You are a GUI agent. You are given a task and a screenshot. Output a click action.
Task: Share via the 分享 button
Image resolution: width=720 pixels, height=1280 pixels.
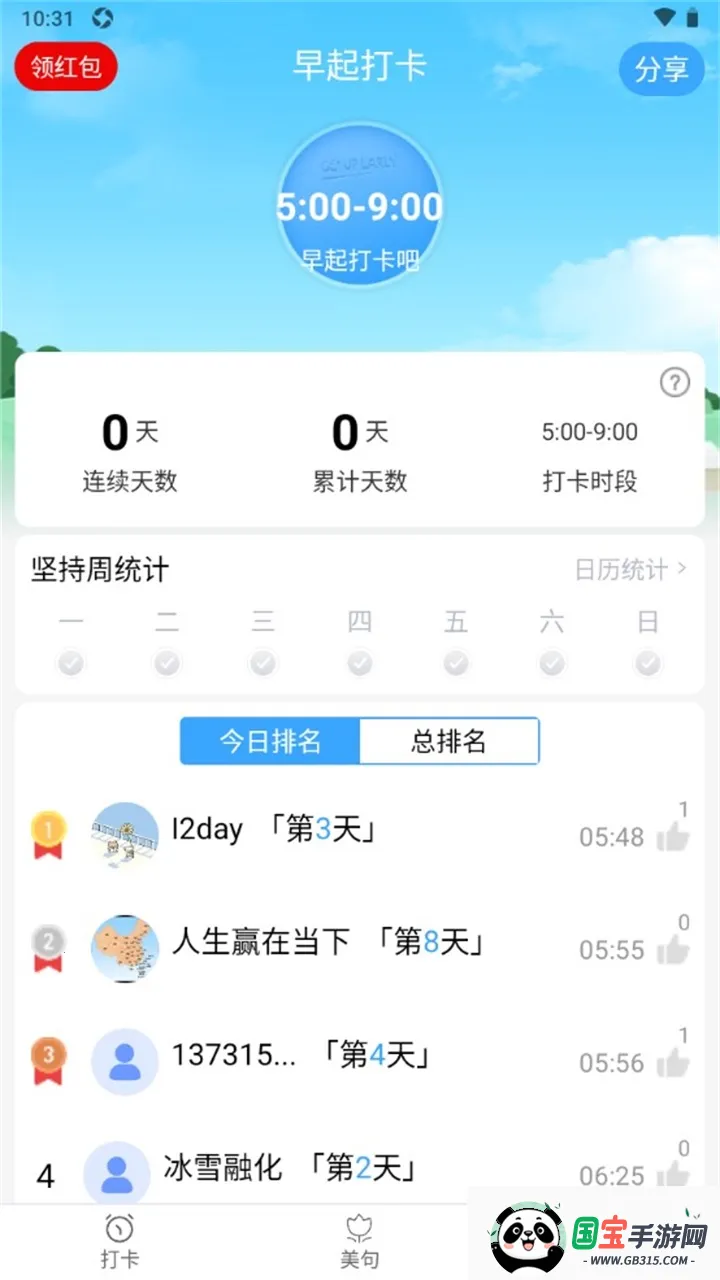click(661, 69)
